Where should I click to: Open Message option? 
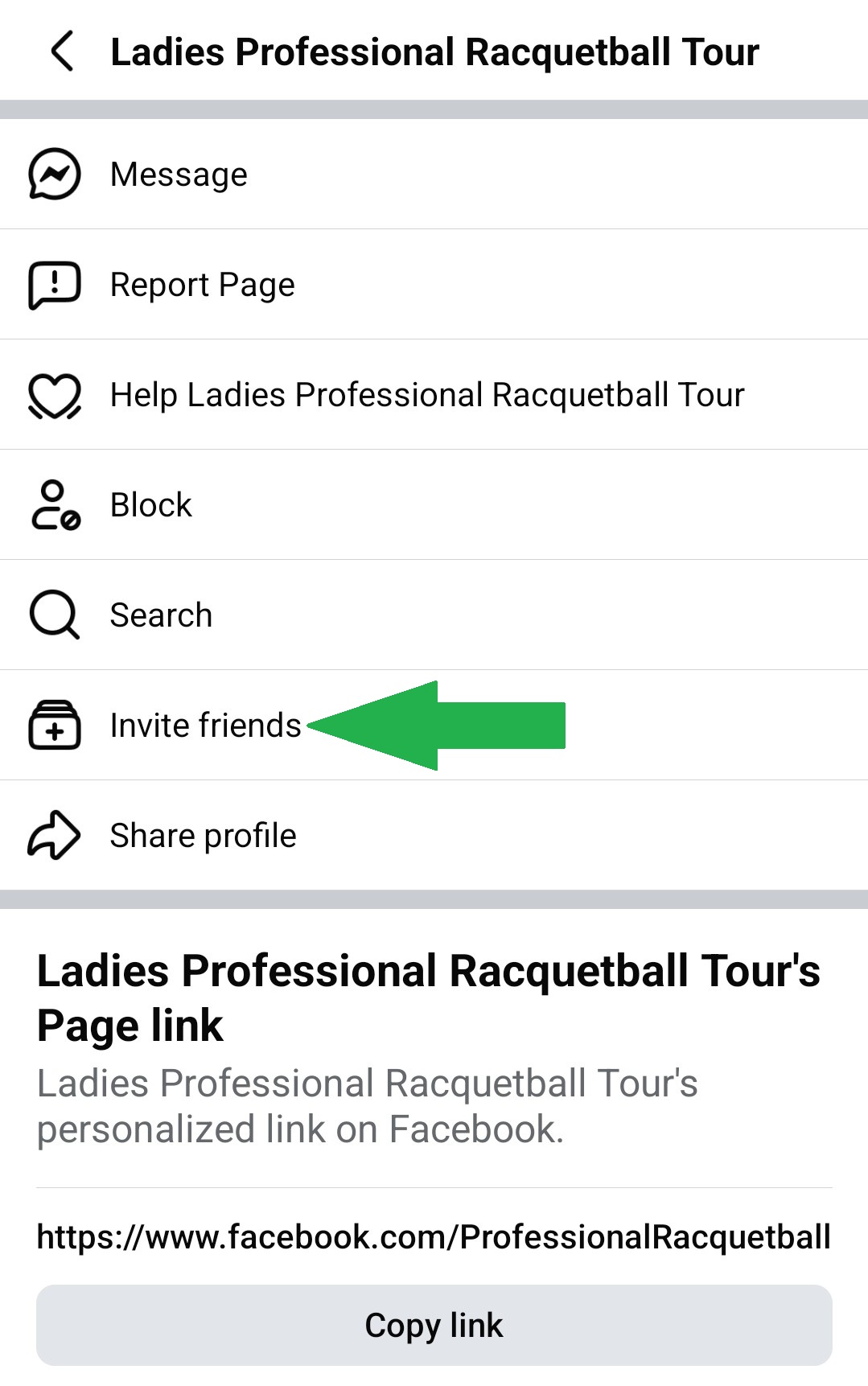(179, 175)
